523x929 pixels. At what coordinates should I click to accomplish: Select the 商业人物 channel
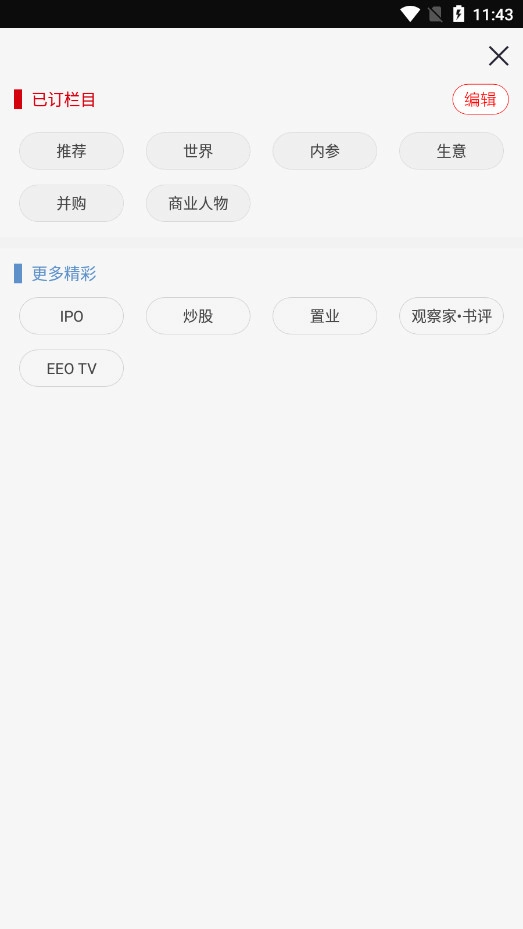[x=198, y=203]
